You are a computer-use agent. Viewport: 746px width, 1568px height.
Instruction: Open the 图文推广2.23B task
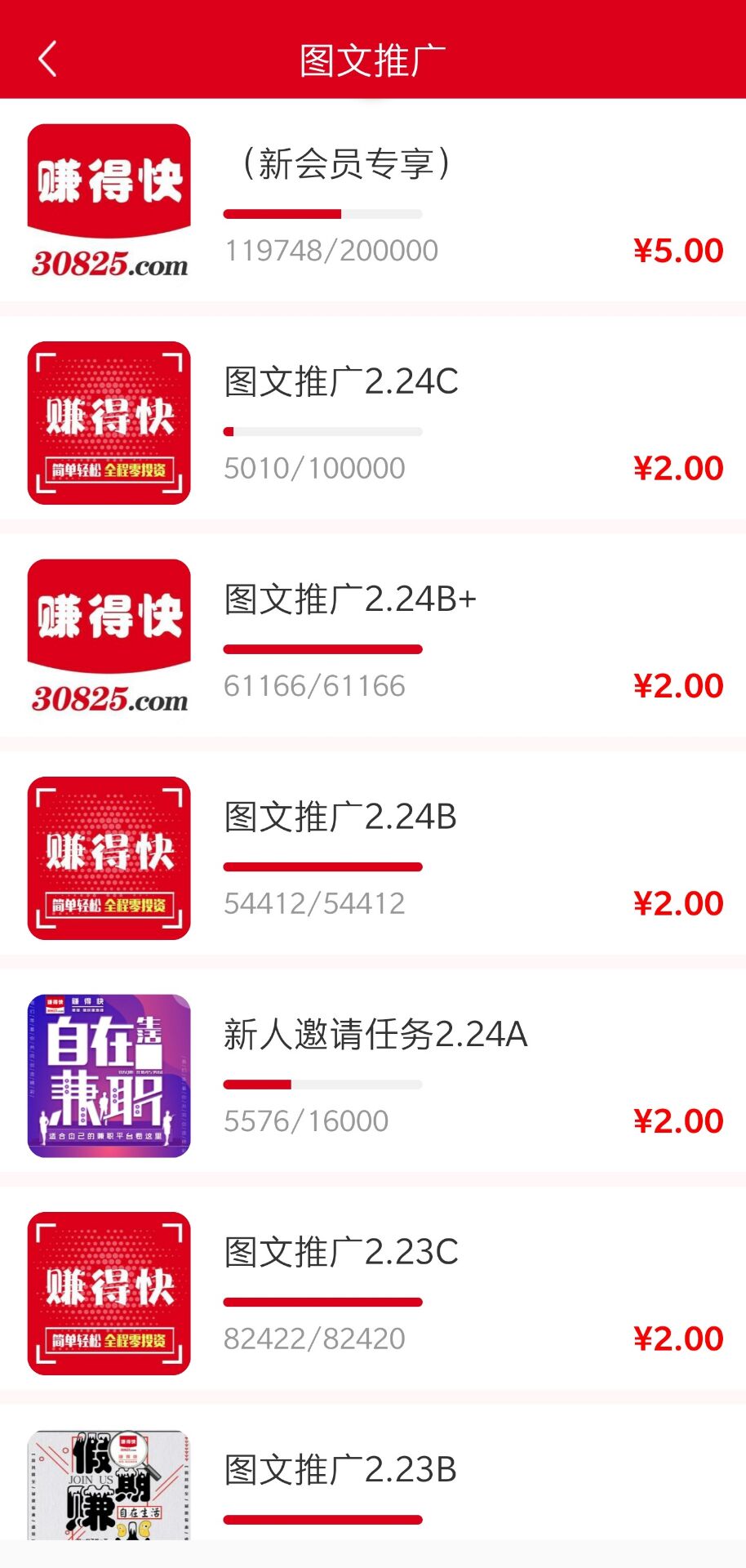click(x=340, y=1470)
